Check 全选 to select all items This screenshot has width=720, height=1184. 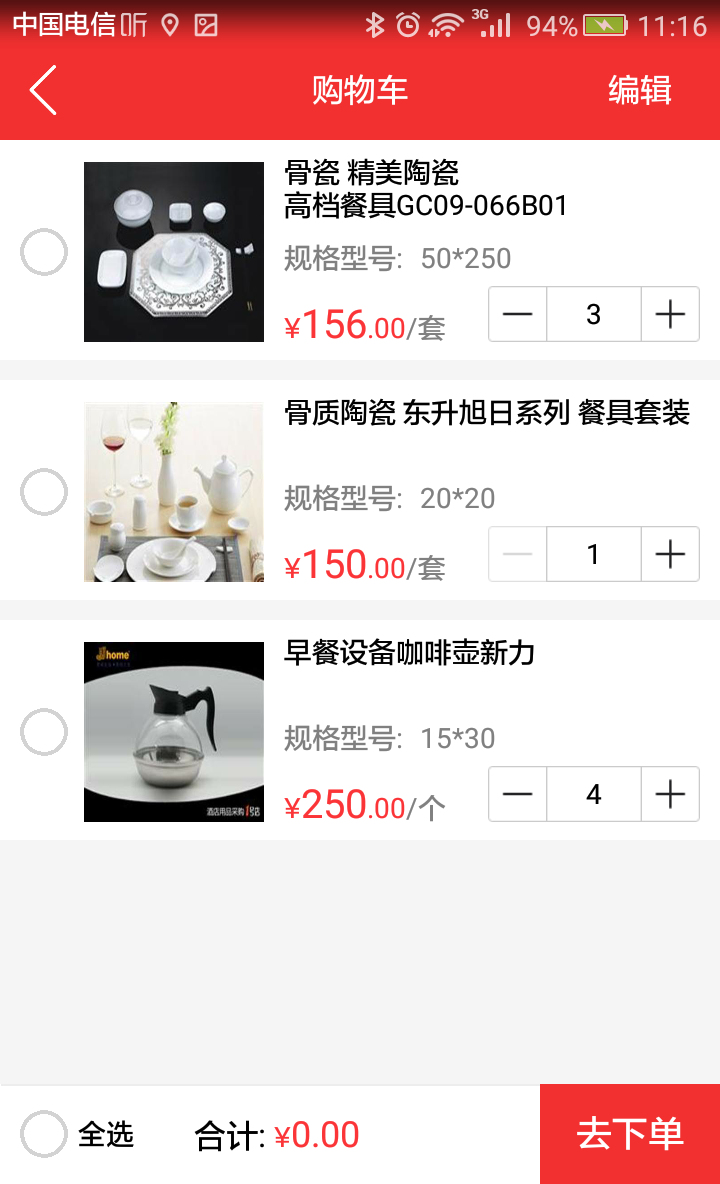(x=44, y=1134)
